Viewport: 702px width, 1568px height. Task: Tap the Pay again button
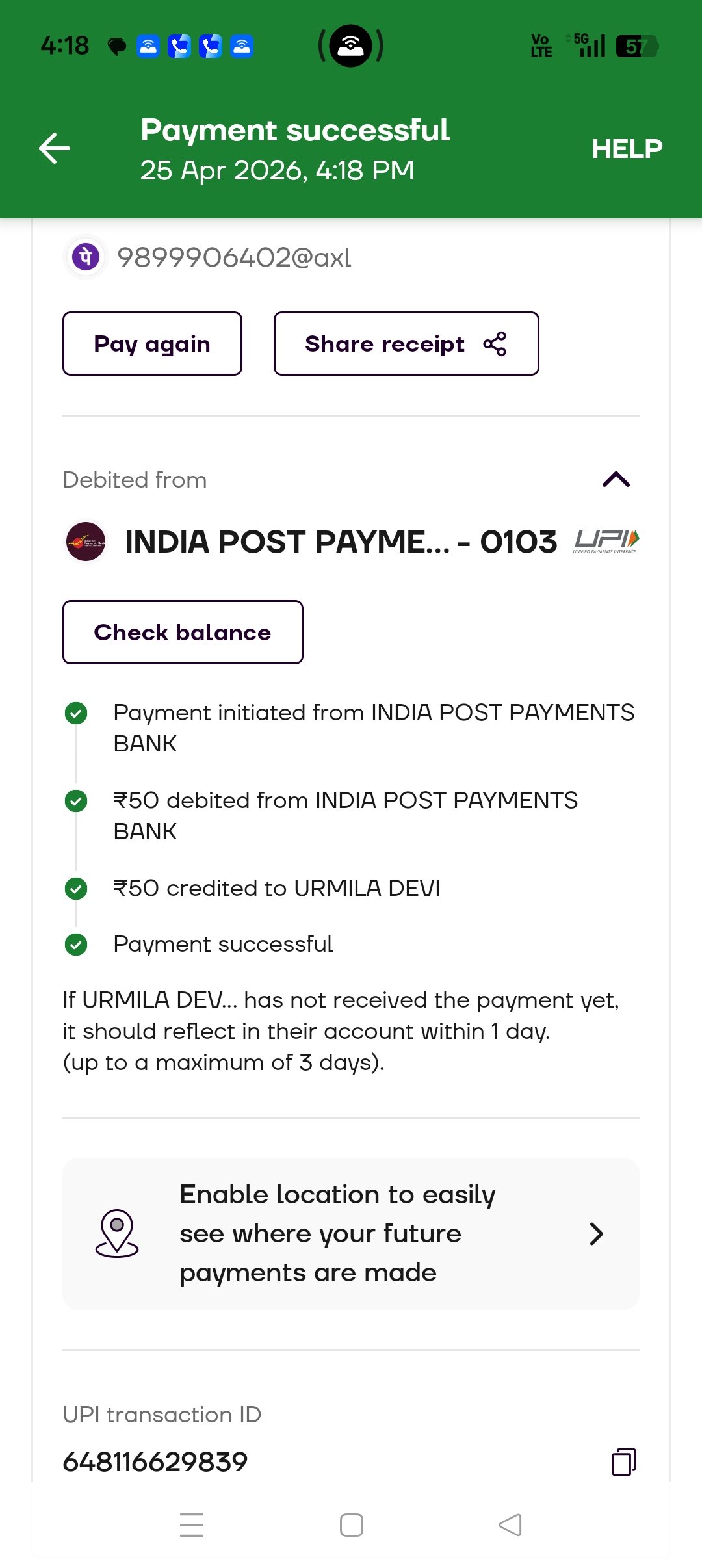(x=152, y=343)
